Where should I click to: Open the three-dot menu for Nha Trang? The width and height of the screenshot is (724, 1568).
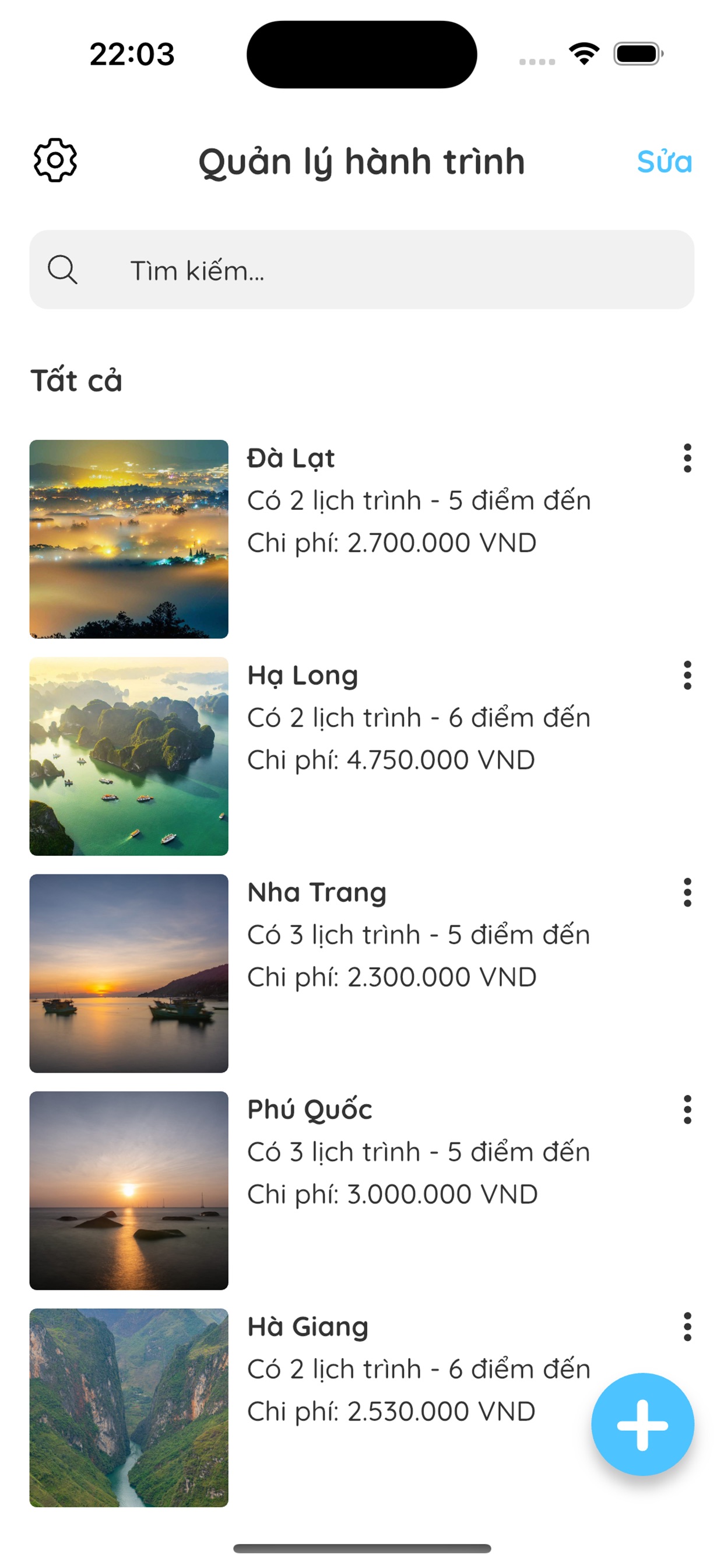coord(686,892)
